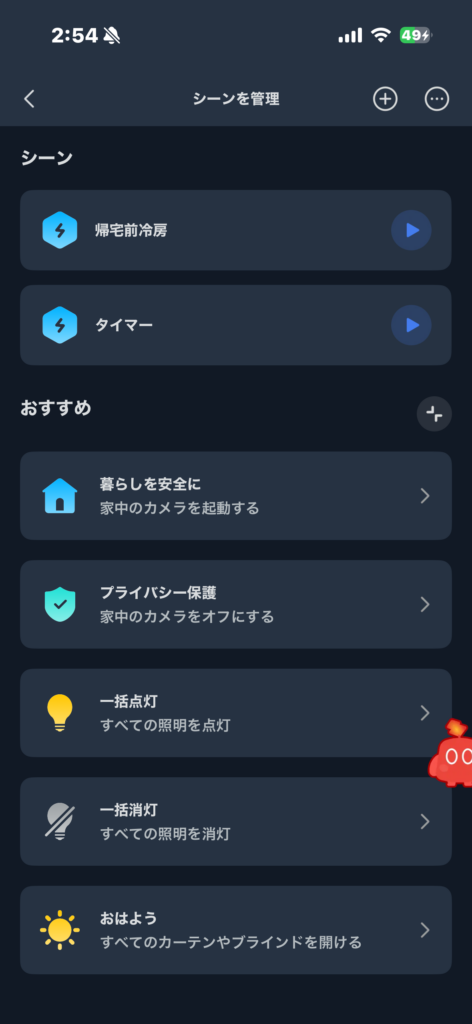Run the タイマー scene
This screenshot has width=472, height=1024.
[x=411, y=325]
